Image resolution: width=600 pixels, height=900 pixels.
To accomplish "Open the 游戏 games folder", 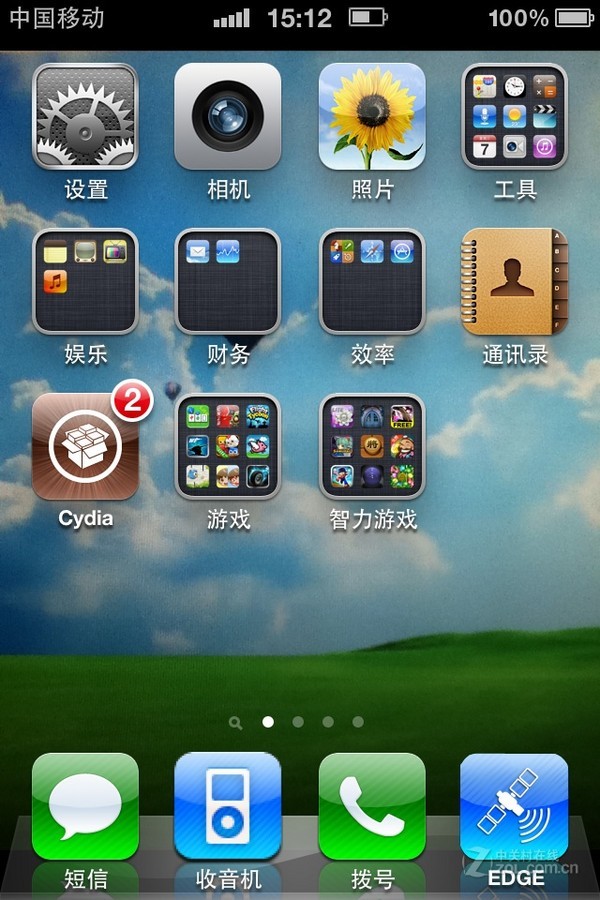I will pyautogui.click(x=228, y=446).
